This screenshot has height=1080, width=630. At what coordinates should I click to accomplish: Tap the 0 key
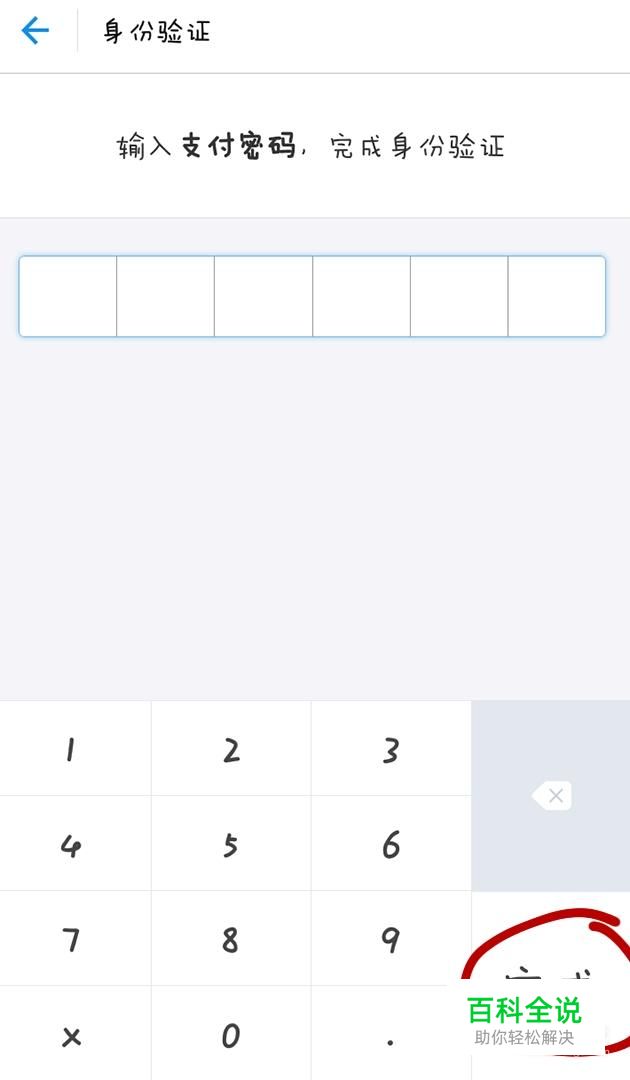pyautogui.click(x=231, y=1034)
